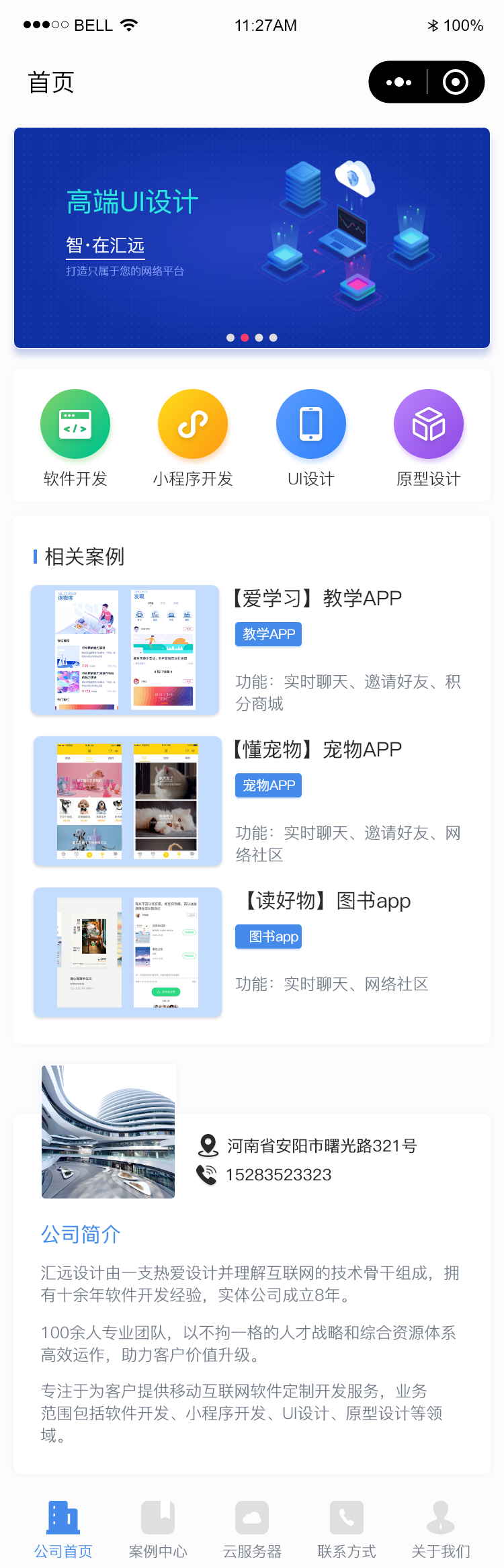Switch to the 关于我们 tab
Image resolution: width=504 pixels, height=1568 pixels.
click(x=440, y=1528)
